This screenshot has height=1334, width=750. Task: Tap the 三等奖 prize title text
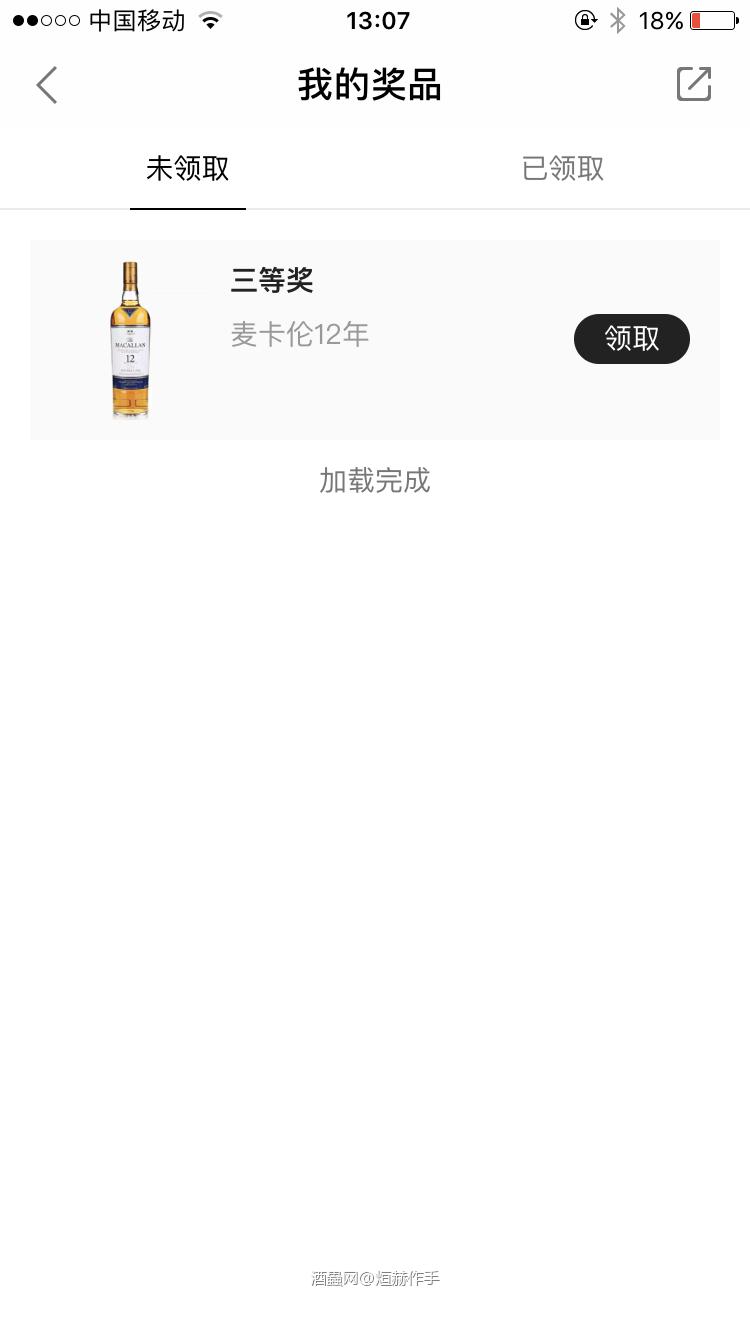271,281
